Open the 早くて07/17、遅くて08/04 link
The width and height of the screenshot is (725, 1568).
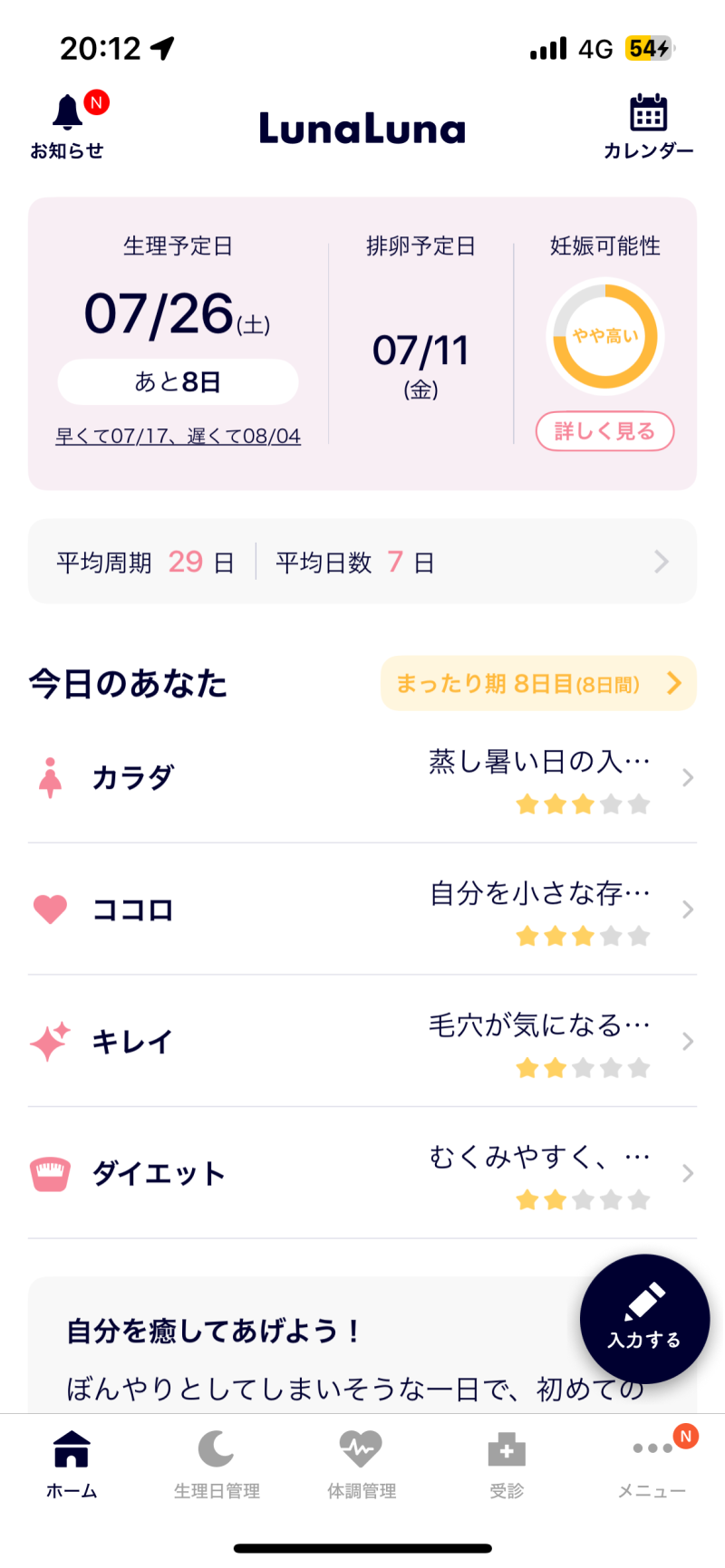click(x=178, y=436)
